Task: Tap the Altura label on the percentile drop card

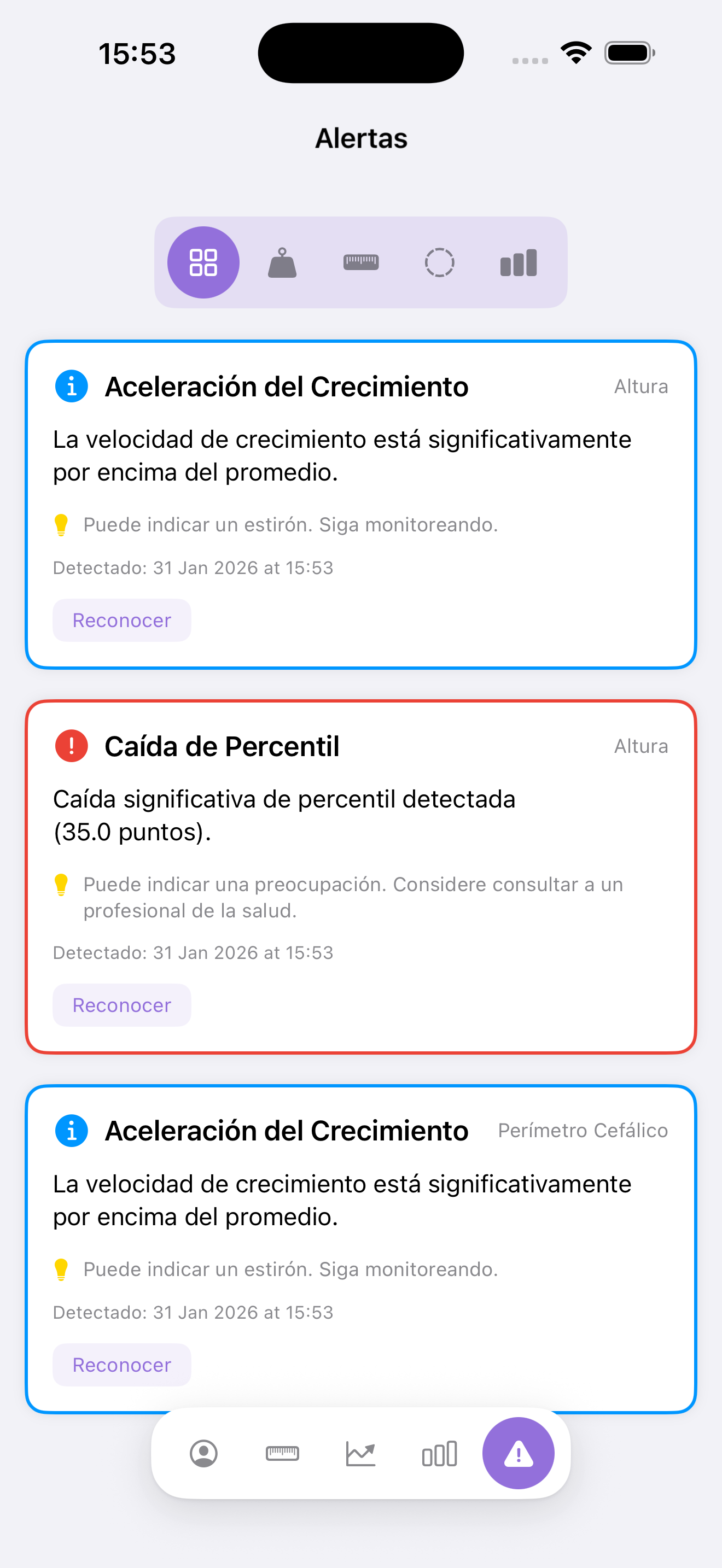Action: (x=641, y=746)
